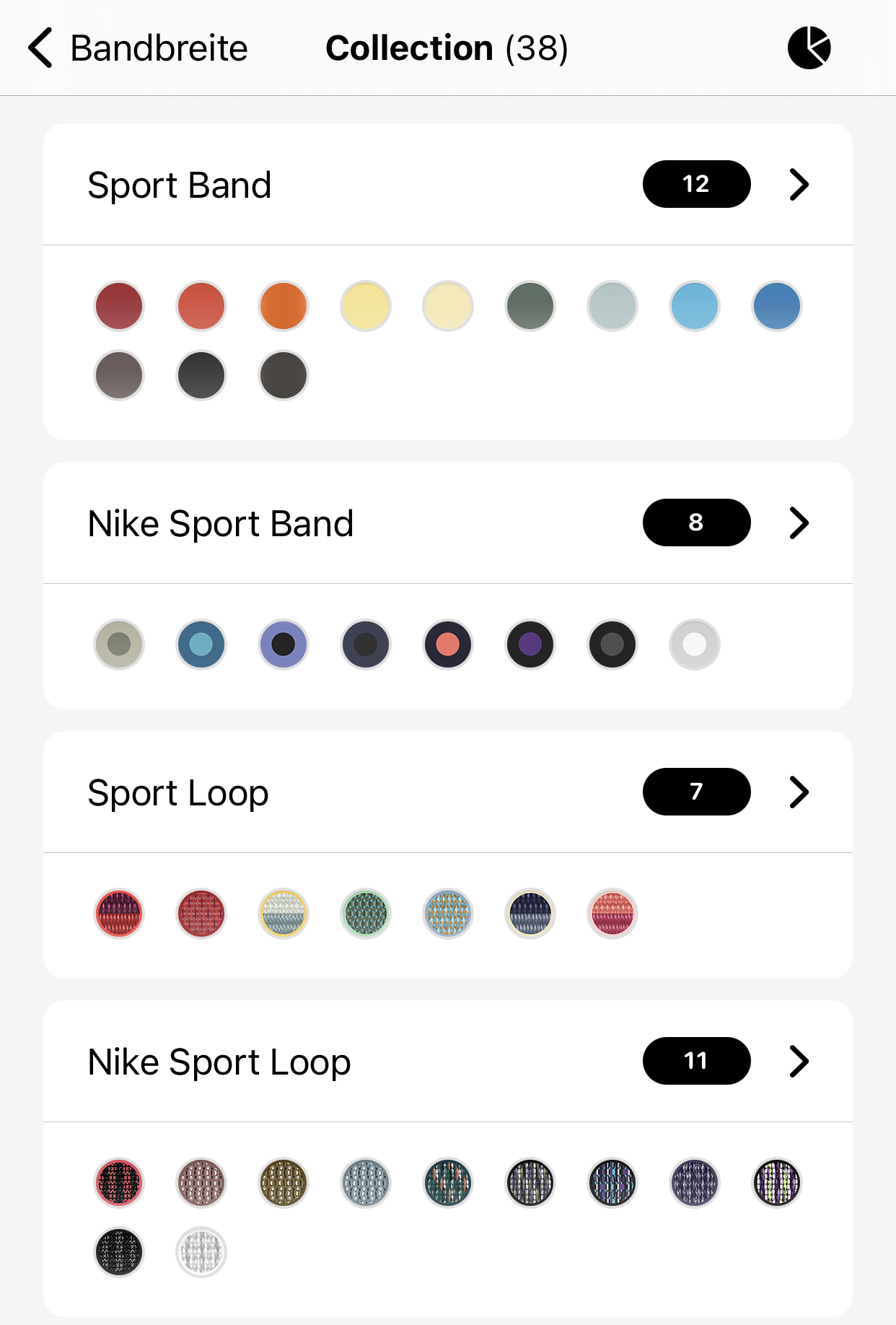This screenshot has width=896, height=1325.
Task: Open the pie chart statistics icon
Action: (809, 48)
